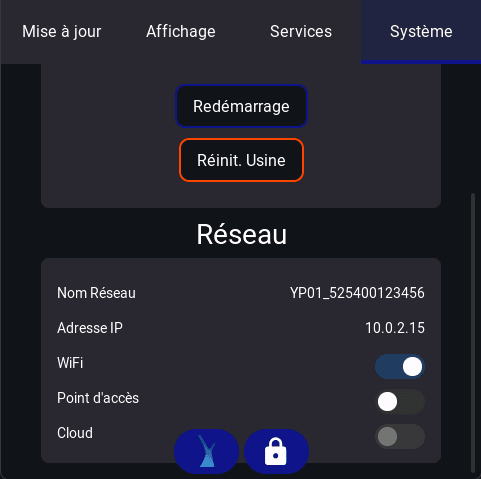Enable the Point d'accès toggle

400,402
